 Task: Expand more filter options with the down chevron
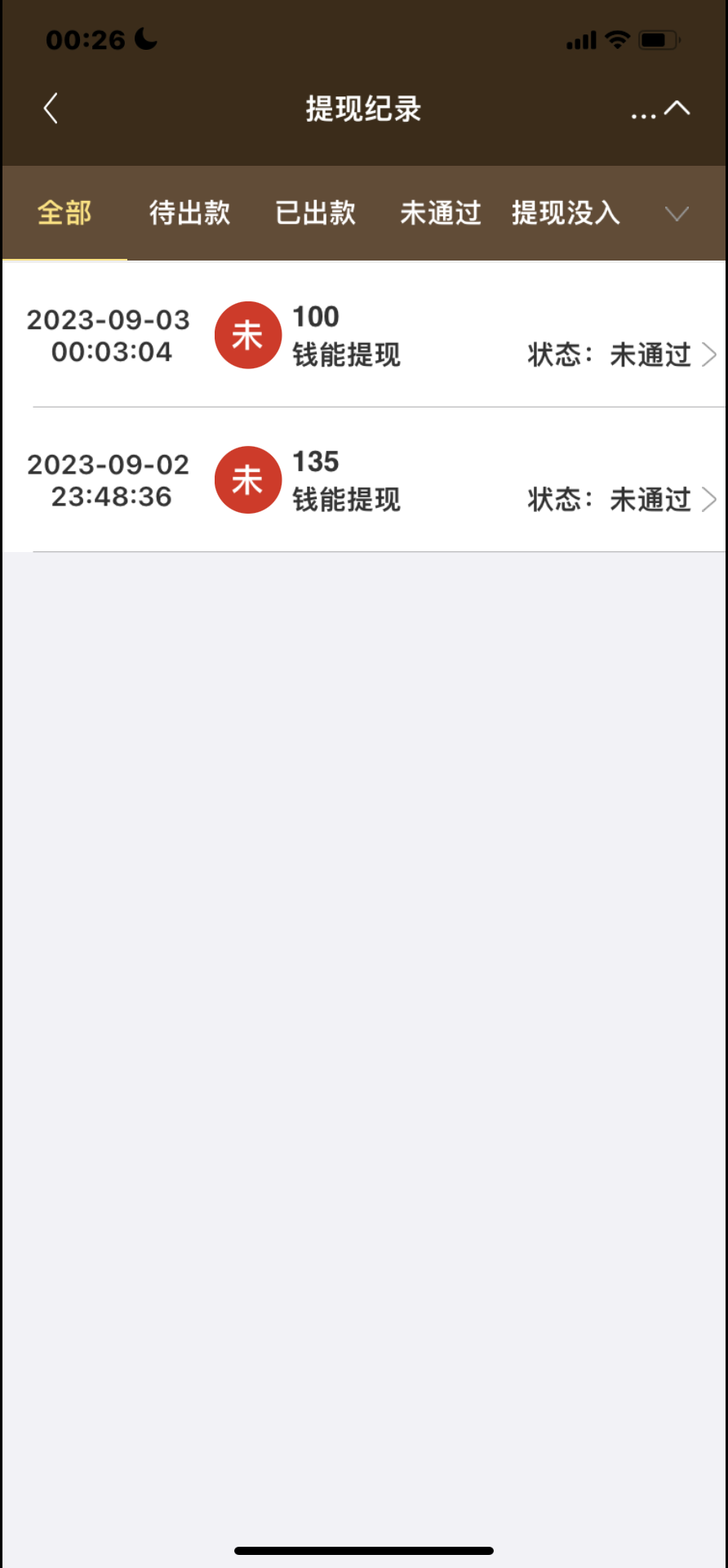tap(677, 214)
